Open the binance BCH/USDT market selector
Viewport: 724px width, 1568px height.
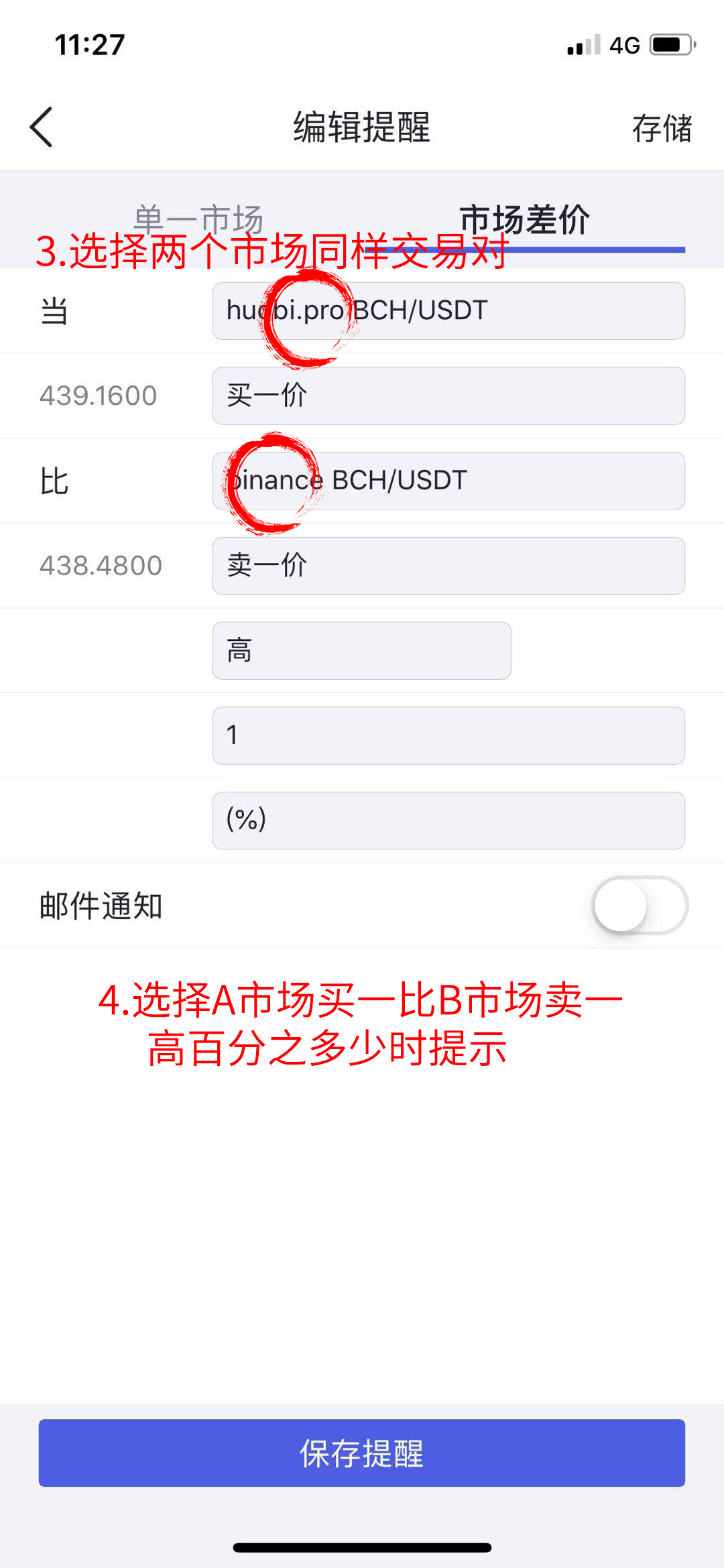click(x=448, y=481)
